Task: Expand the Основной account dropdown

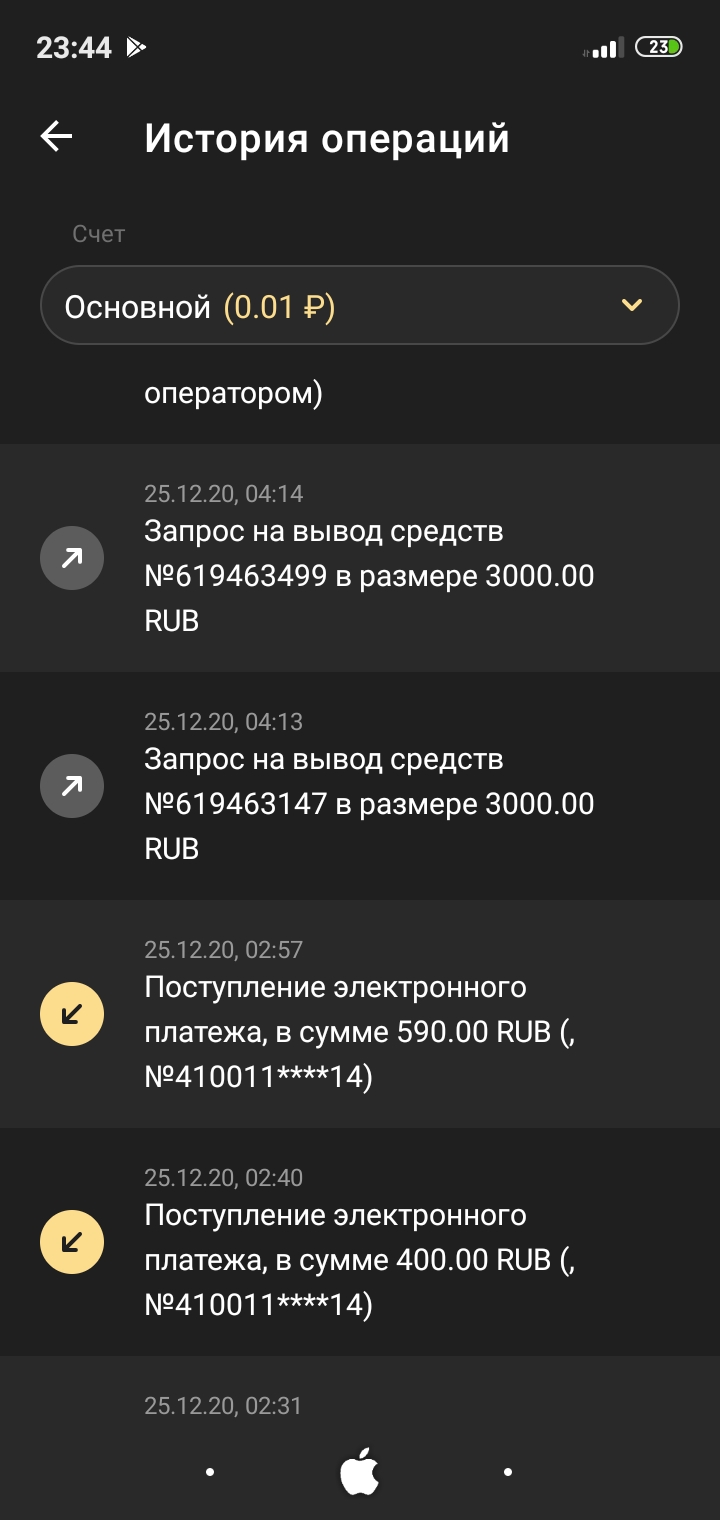Action: tap(360, 306)
